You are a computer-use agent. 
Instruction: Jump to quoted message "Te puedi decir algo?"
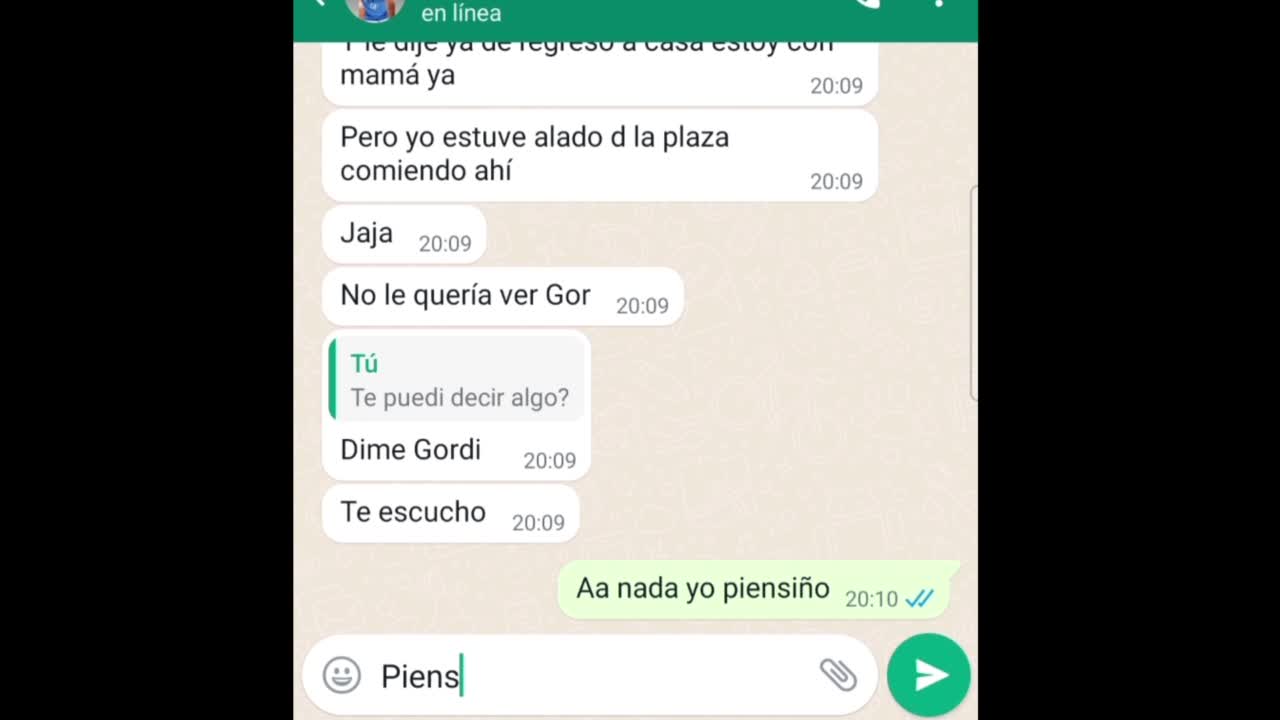(x=458, y=380)
